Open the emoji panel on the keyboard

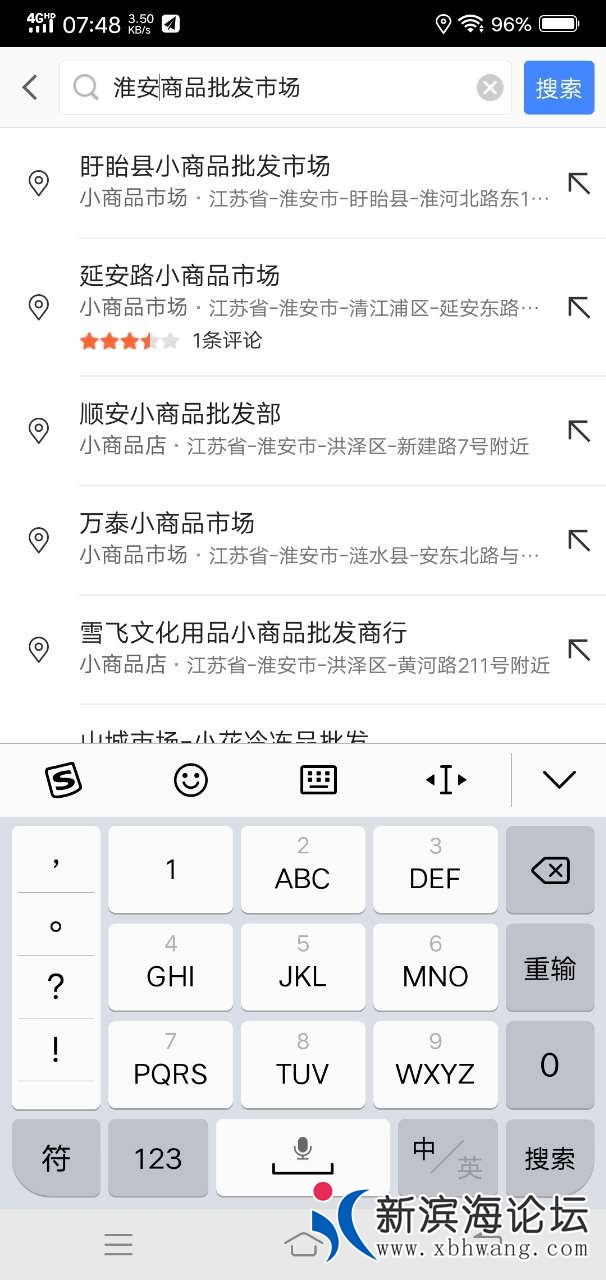[191, 780]
